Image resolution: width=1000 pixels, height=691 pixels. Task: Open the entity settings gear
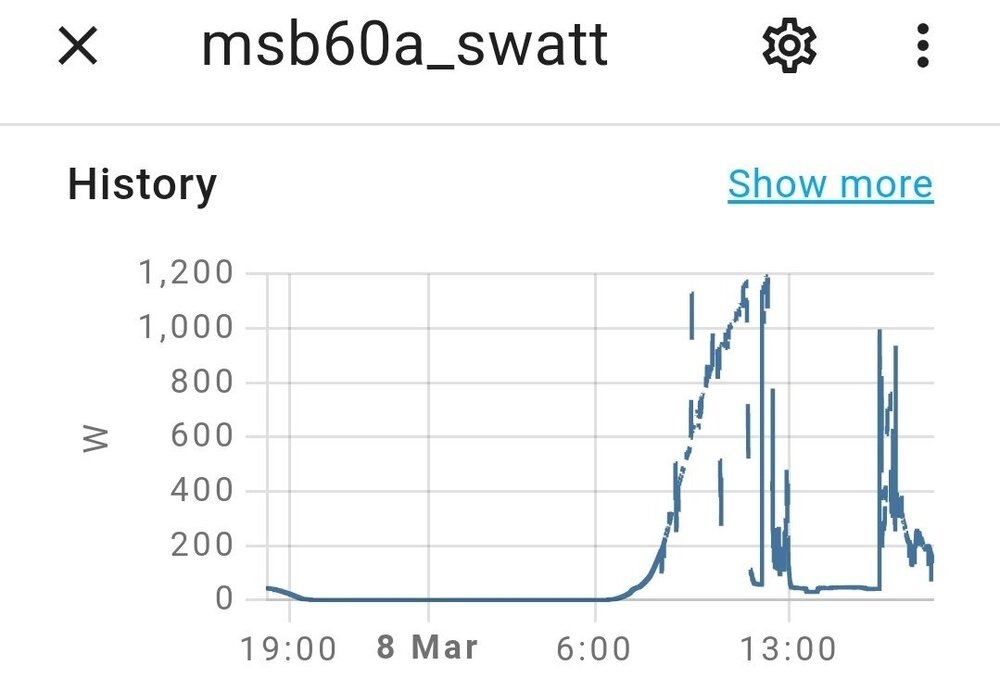coord(789,46)
